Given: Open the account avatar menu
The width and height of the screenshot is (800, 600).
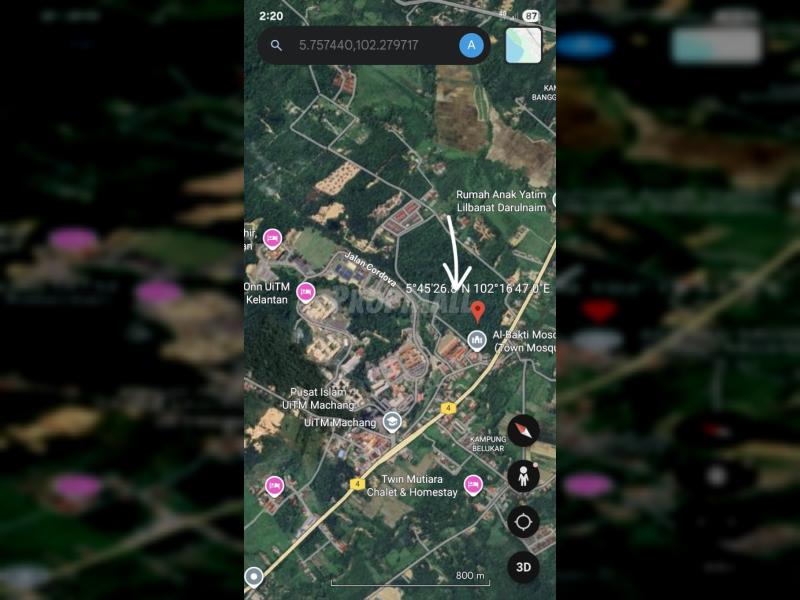Looking at the screenshot, I should [x=471, y=45].
